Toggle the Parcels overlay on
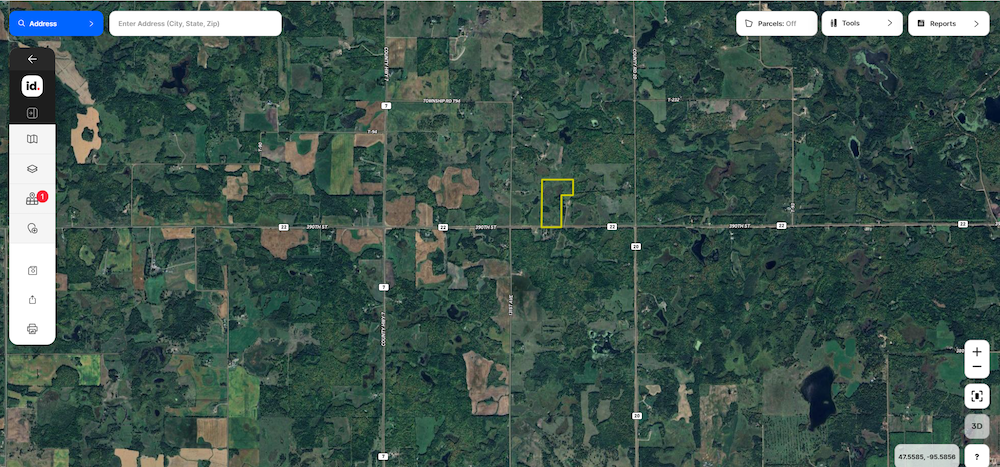This screenshot has height=467, width=1000. pyautogui.click(x=776, y=23)
